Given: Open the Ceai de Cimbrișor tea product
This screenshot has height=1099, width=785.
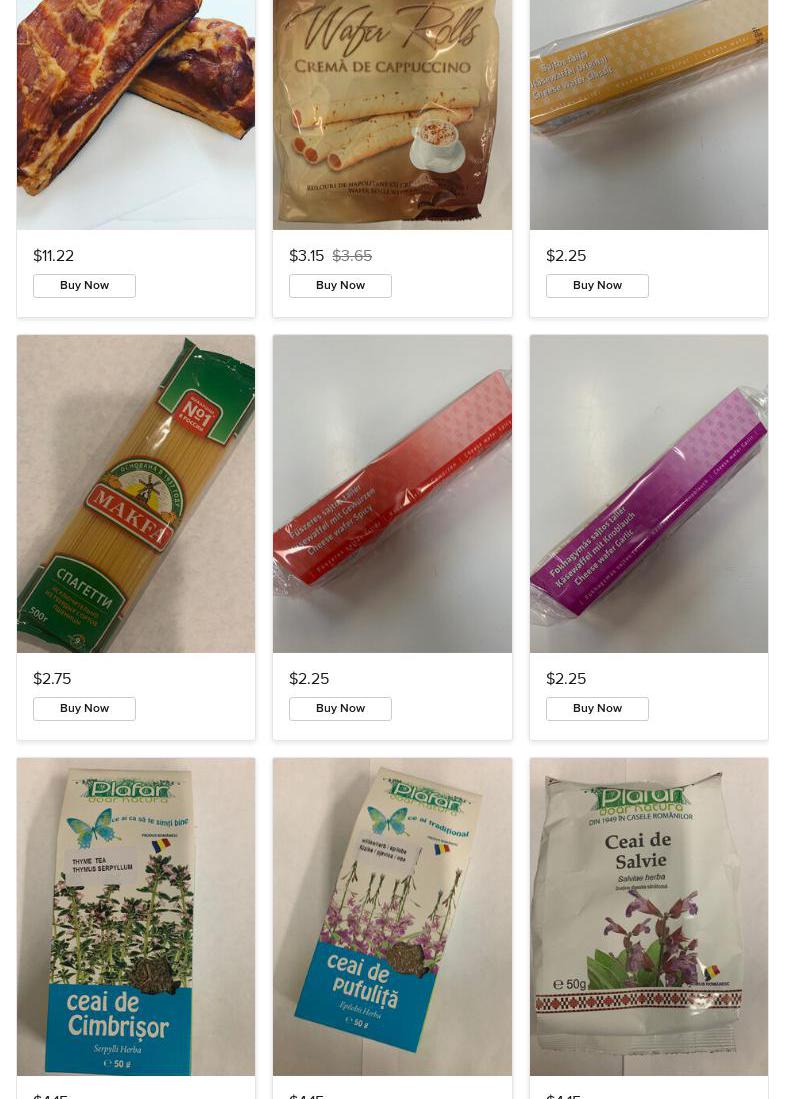Looking at the screenshot, I should 136,916.
